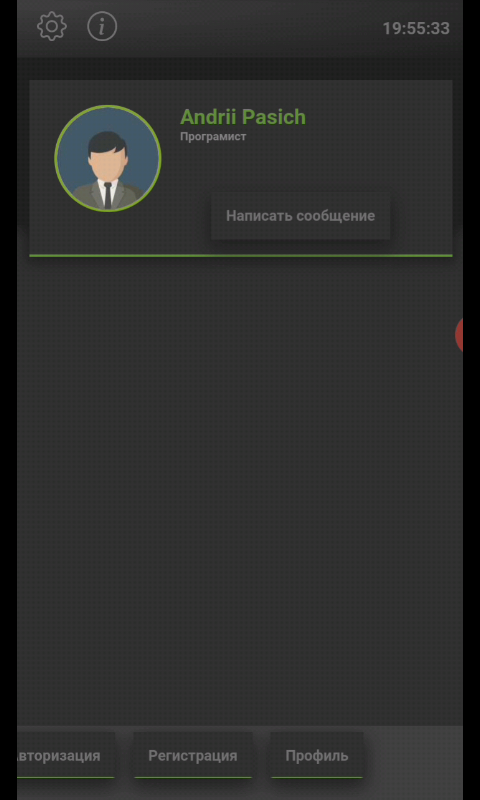The height and width of the screenshot is (800, 480).
Task: Switch to the Авторизация tab
Action: tap(65, 756)
